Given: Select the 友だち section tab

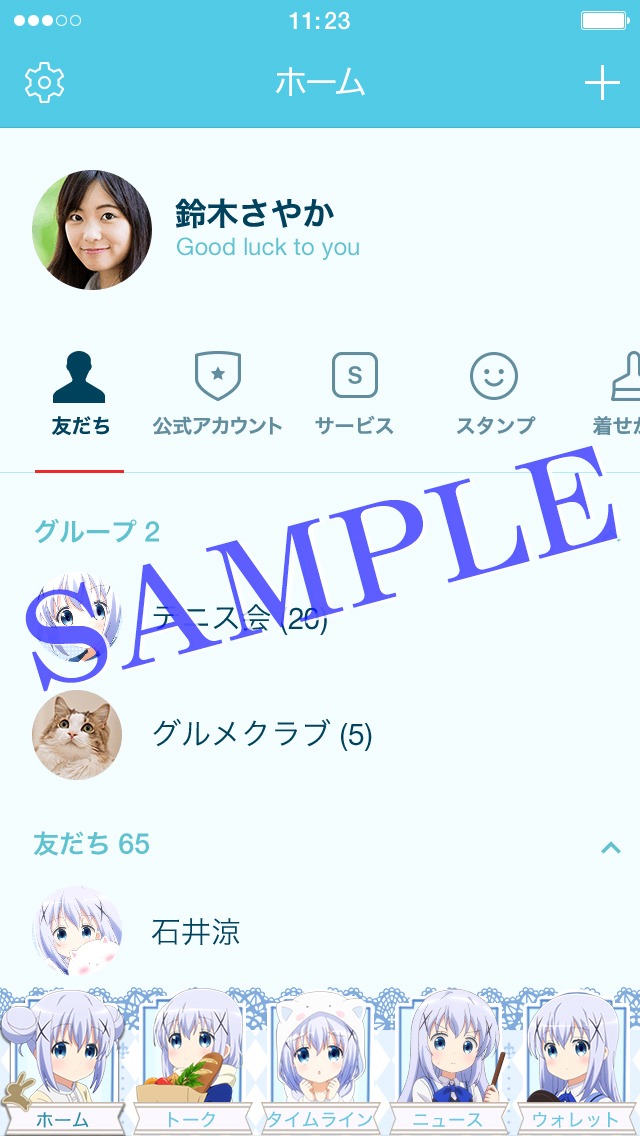Looking at the screenshot, I should 80,396.
